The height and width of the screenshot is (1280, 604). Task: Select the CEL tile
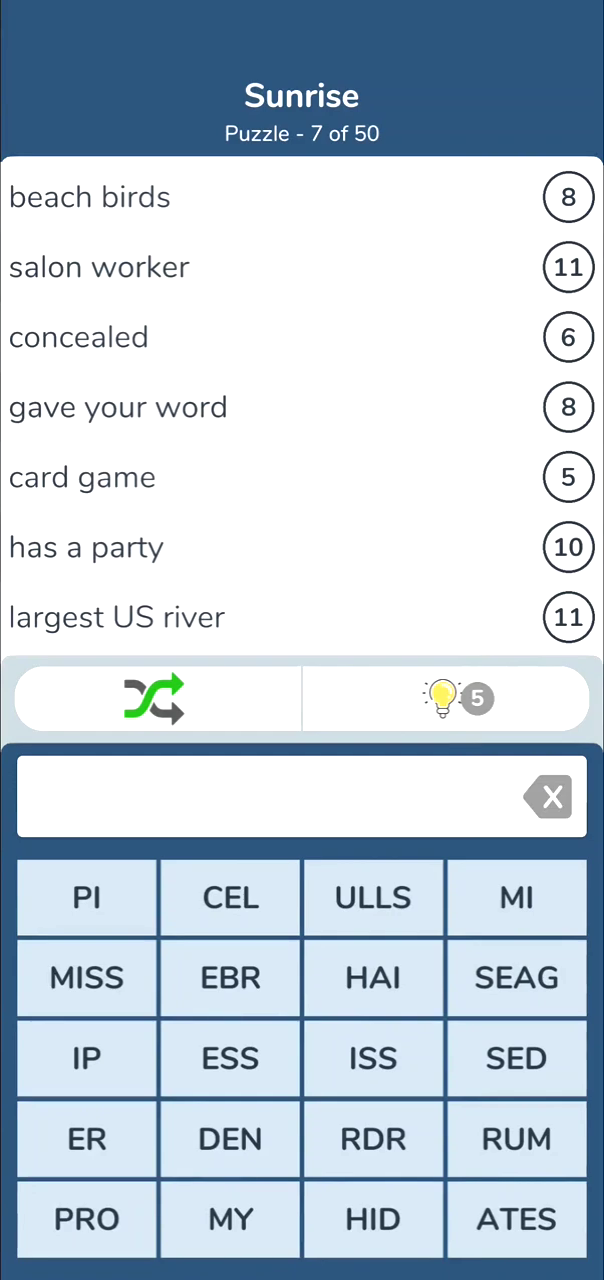[x=230, y=898]
